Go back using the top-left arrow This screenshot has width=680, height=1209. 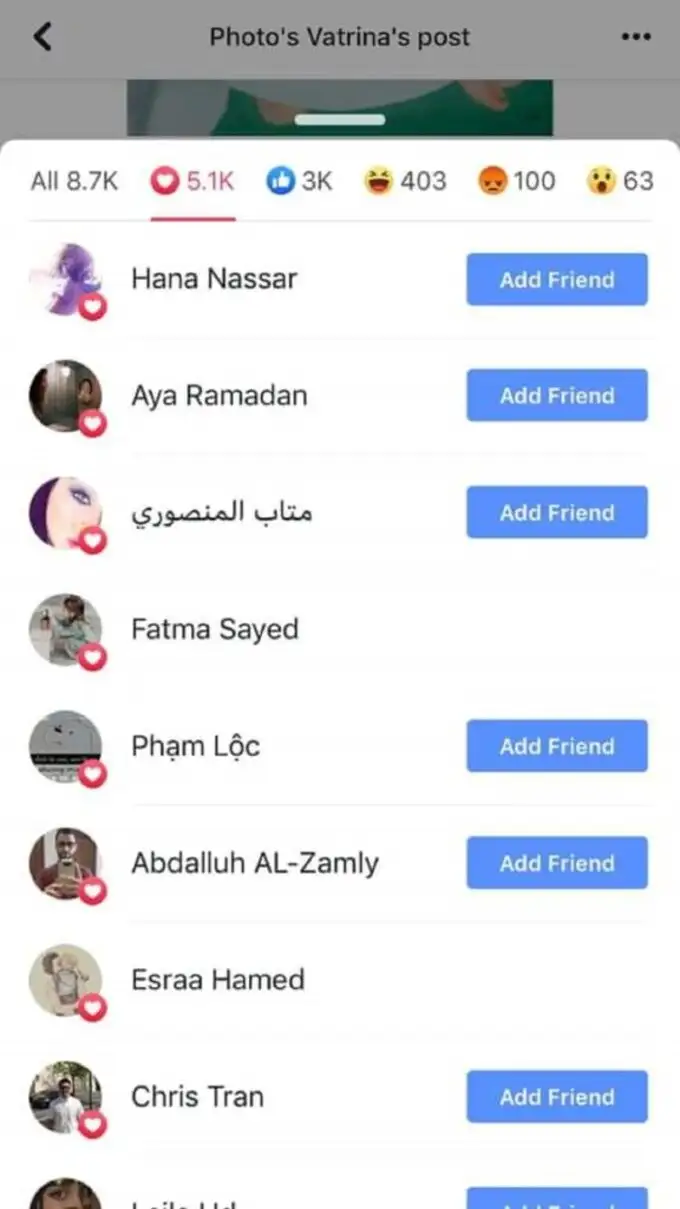click(42, 37)
